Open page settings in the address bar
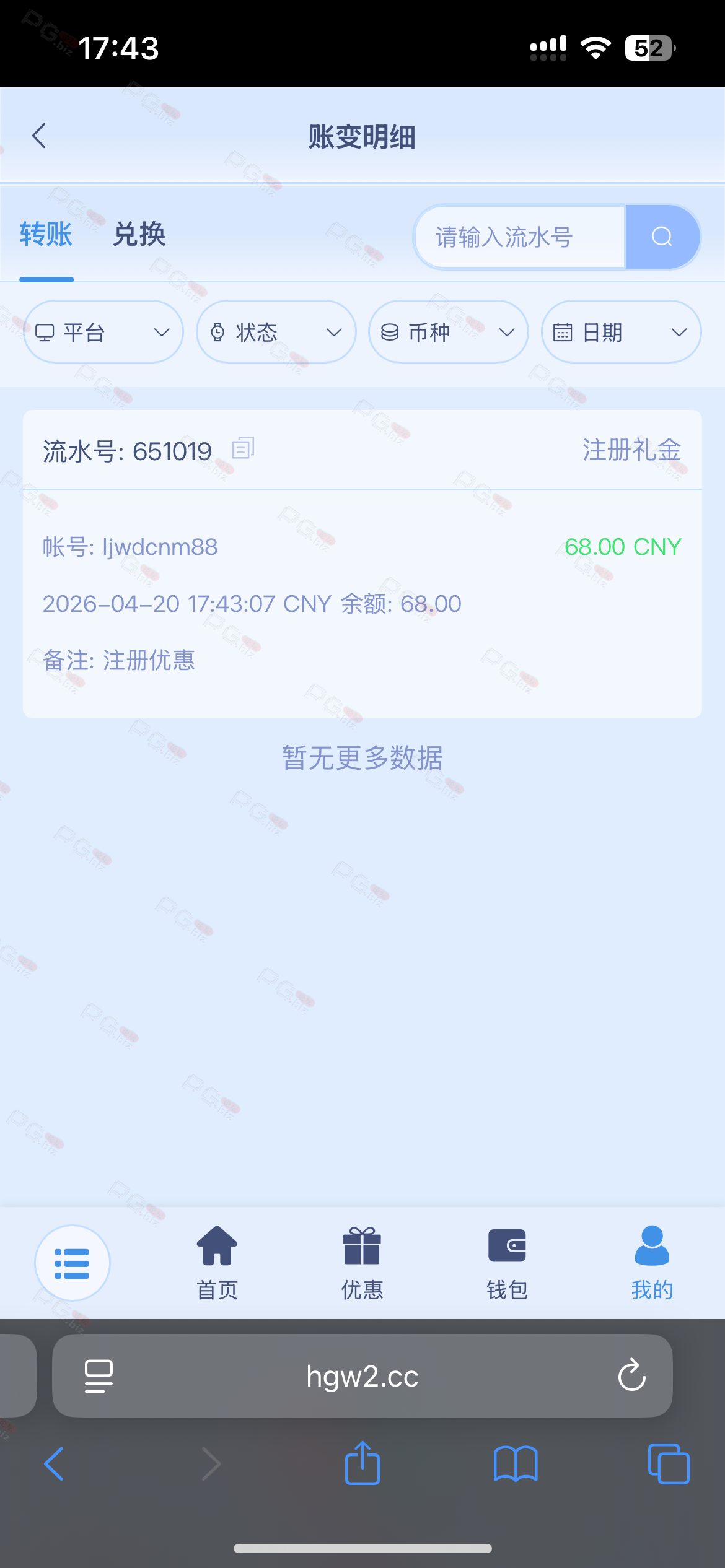The height and width of the screenshot is (1568, 725). tap(99, 1376)
